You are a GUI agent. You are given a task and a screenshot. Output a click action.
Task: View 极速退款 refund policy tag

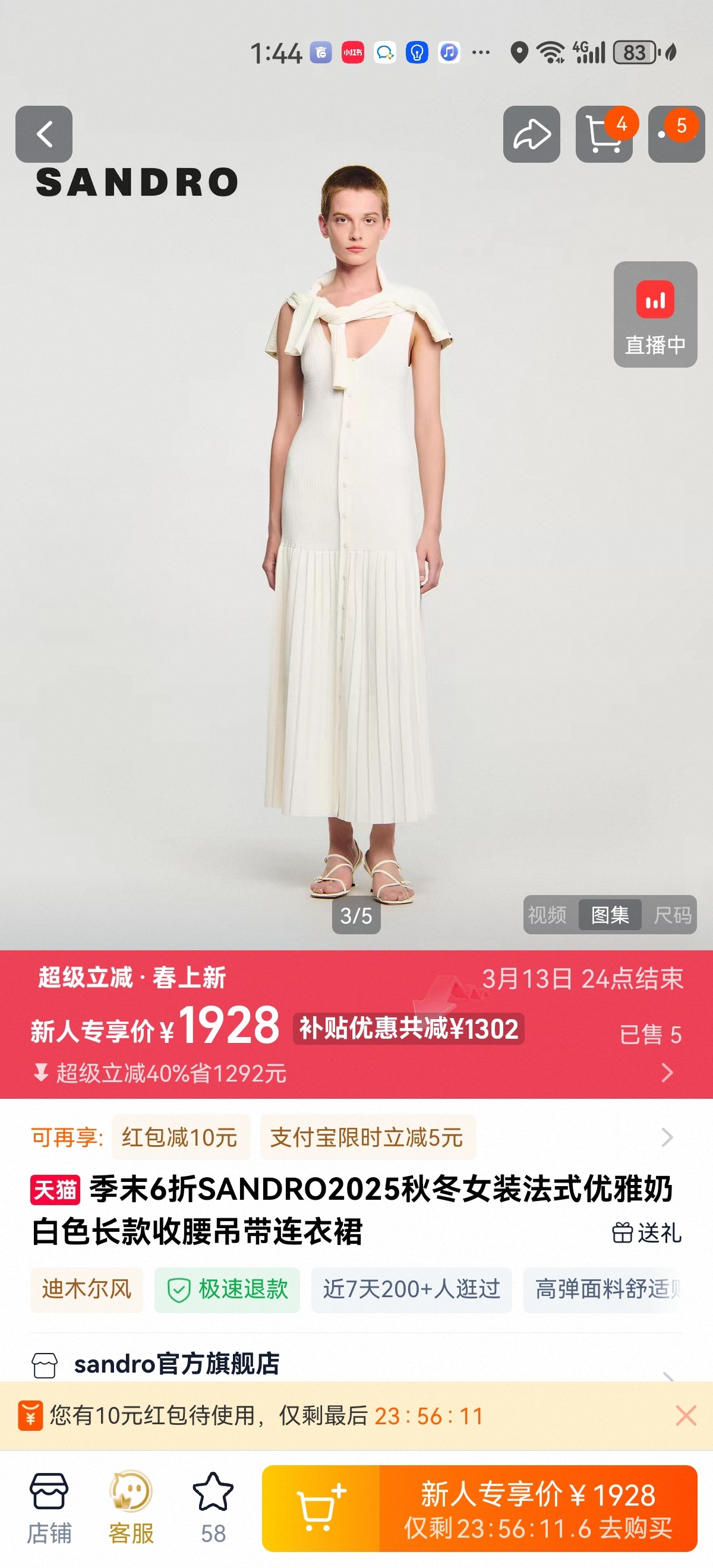coord(227,1289)
